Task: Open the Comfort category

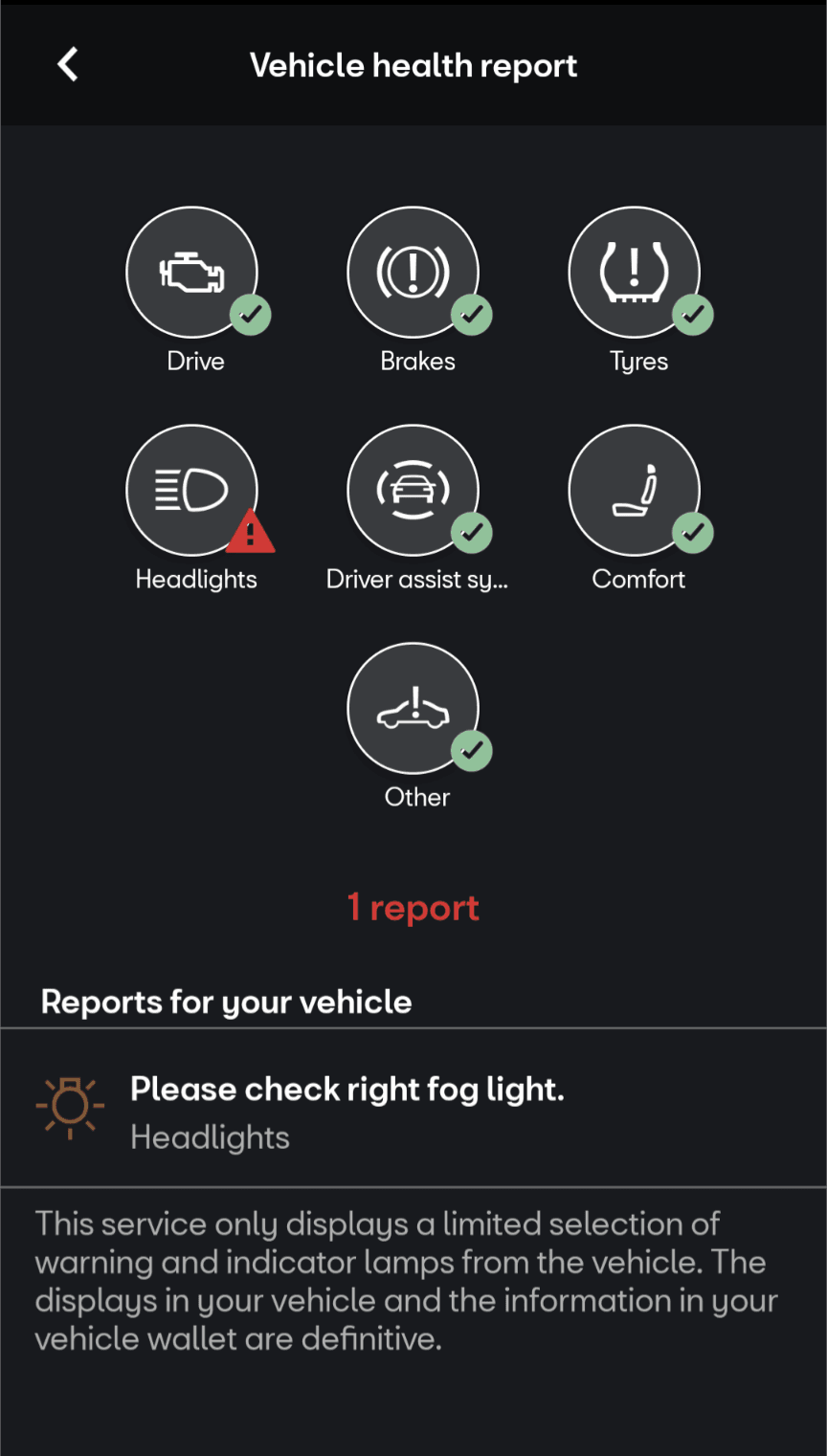Action: click(x=635, y=491)
